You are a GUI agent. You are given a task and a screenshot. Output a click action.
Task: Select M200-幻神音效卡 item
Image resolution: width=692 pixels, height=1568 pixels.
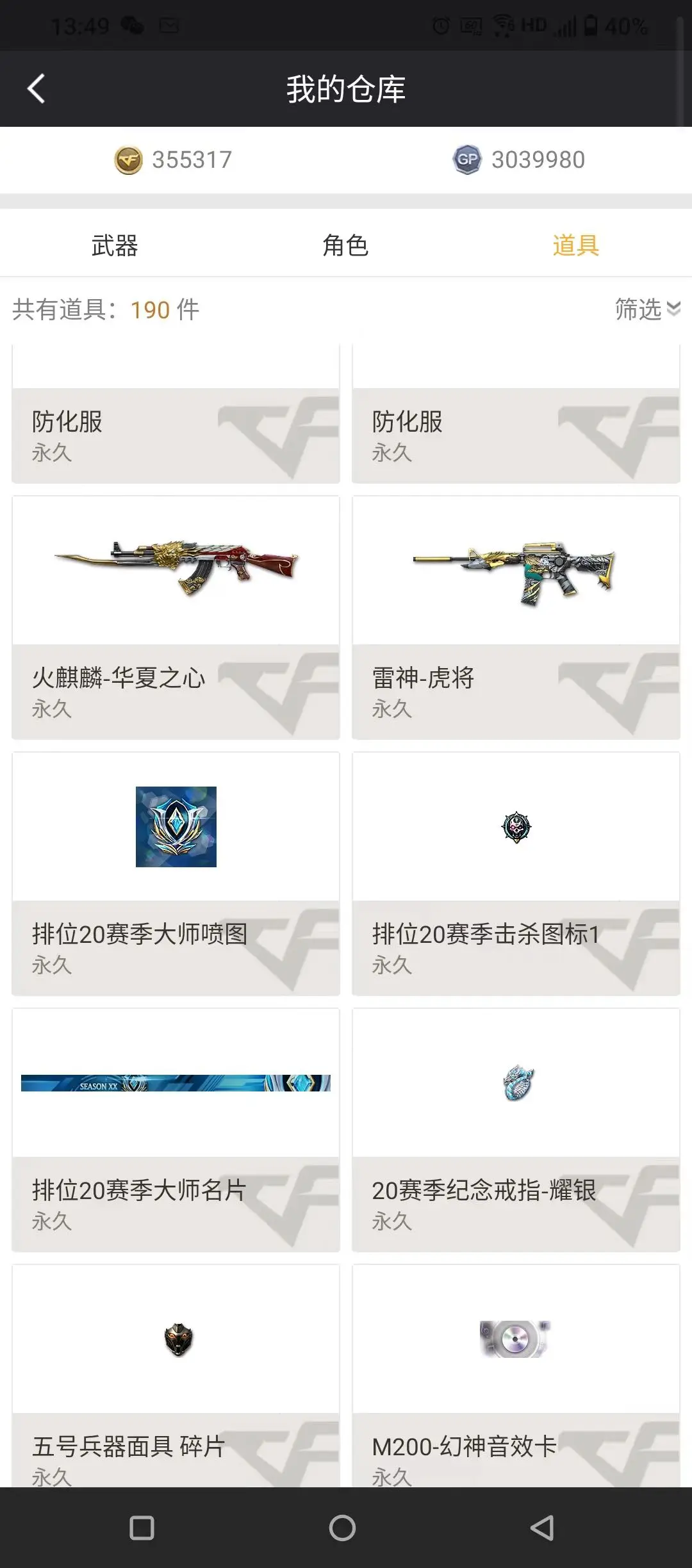click(516, 1376)
